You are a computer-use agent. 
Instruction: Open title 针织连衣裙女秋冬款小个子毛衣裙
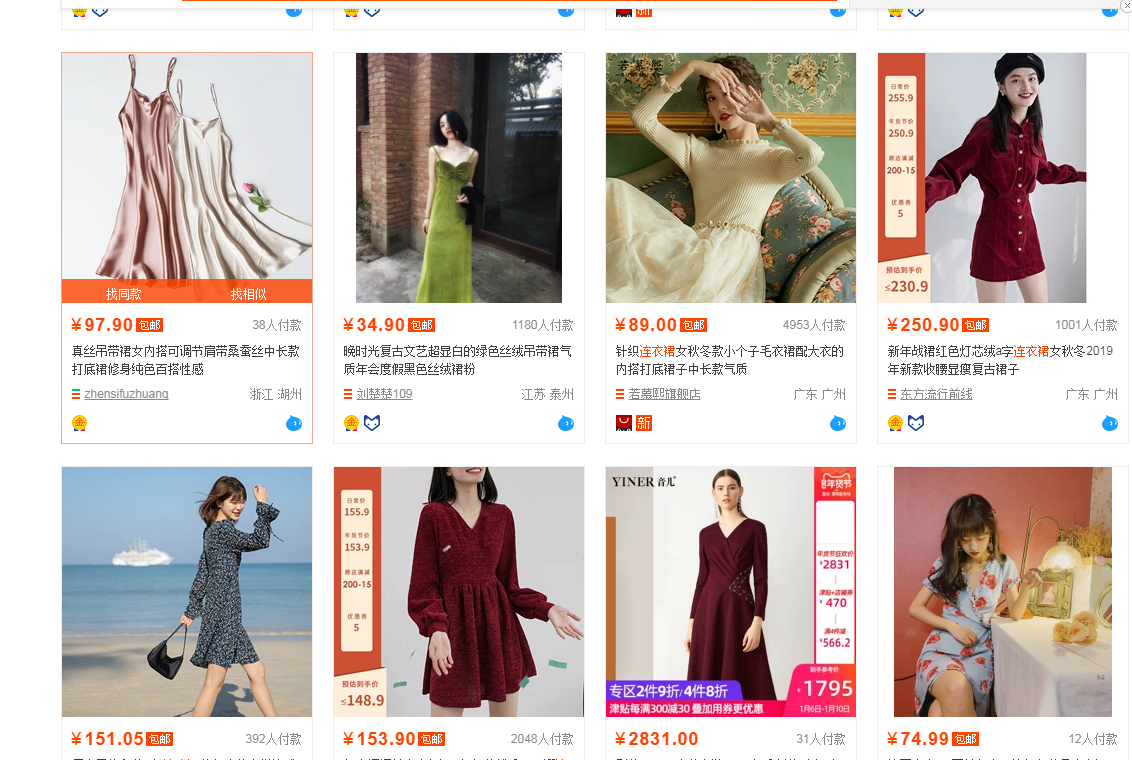pyautogui.click(x=729, y=360)
